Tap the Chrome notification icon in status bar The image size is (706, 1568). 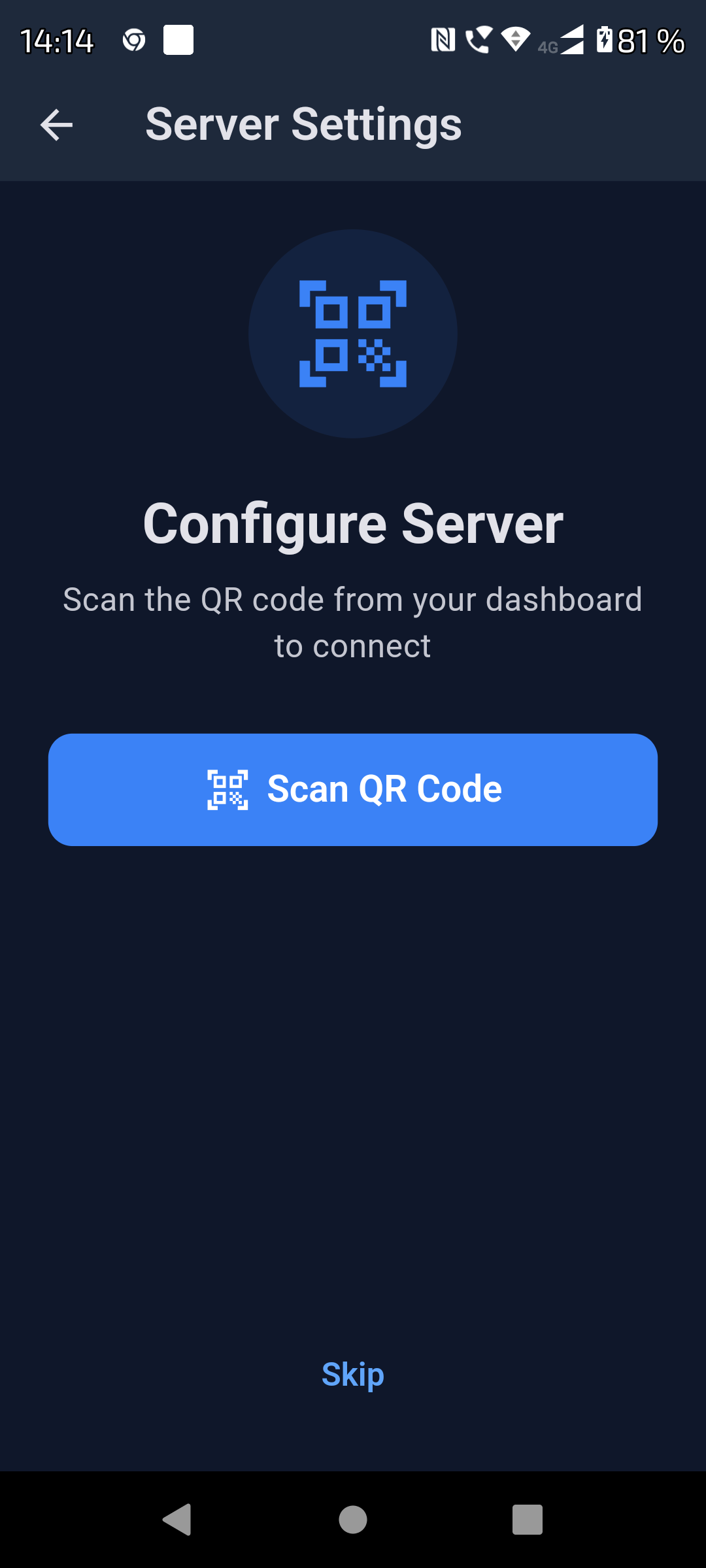click(x=133, y=41)
